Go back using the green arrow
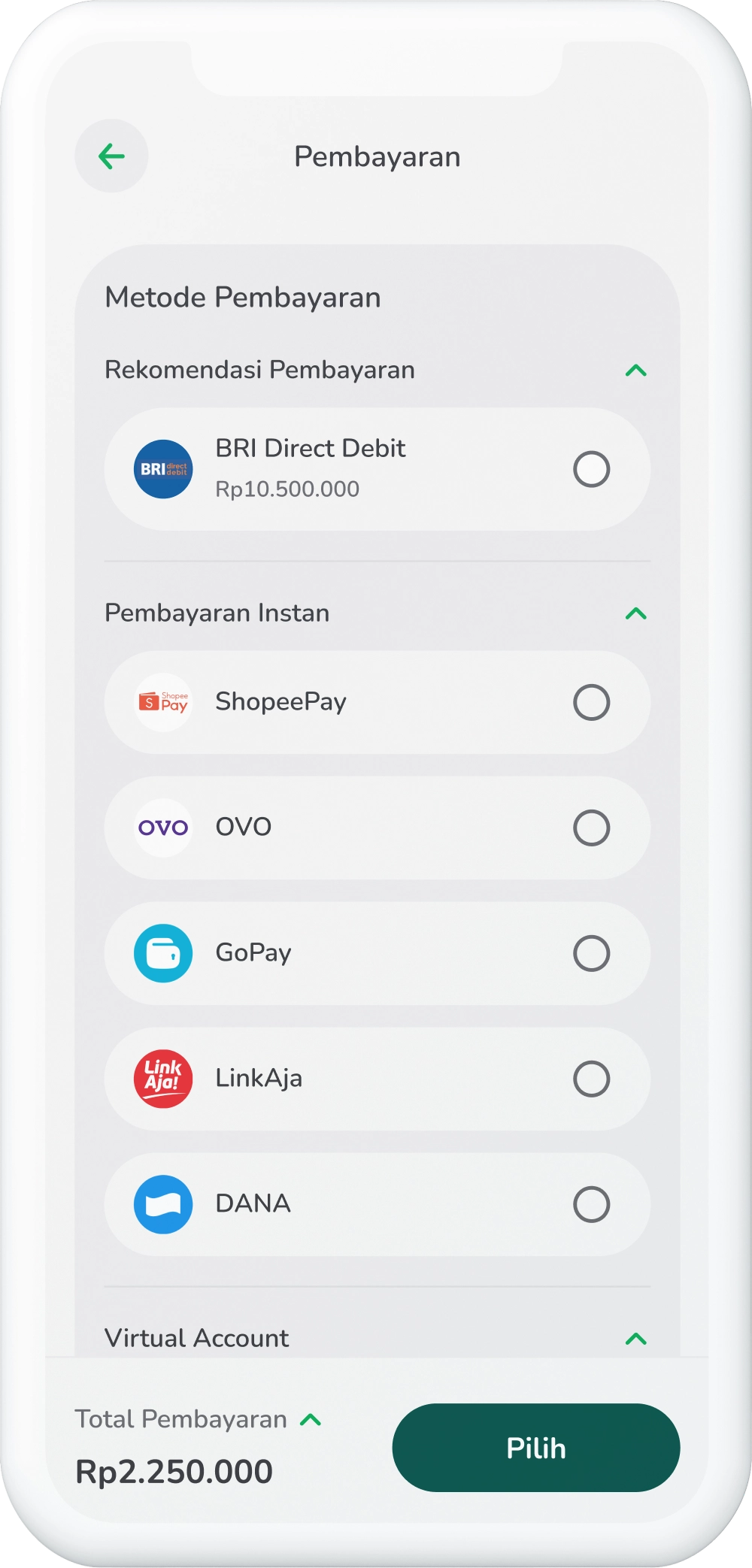Image resolution: width=752 pixels, height=1568 pixels. (111, 156)
